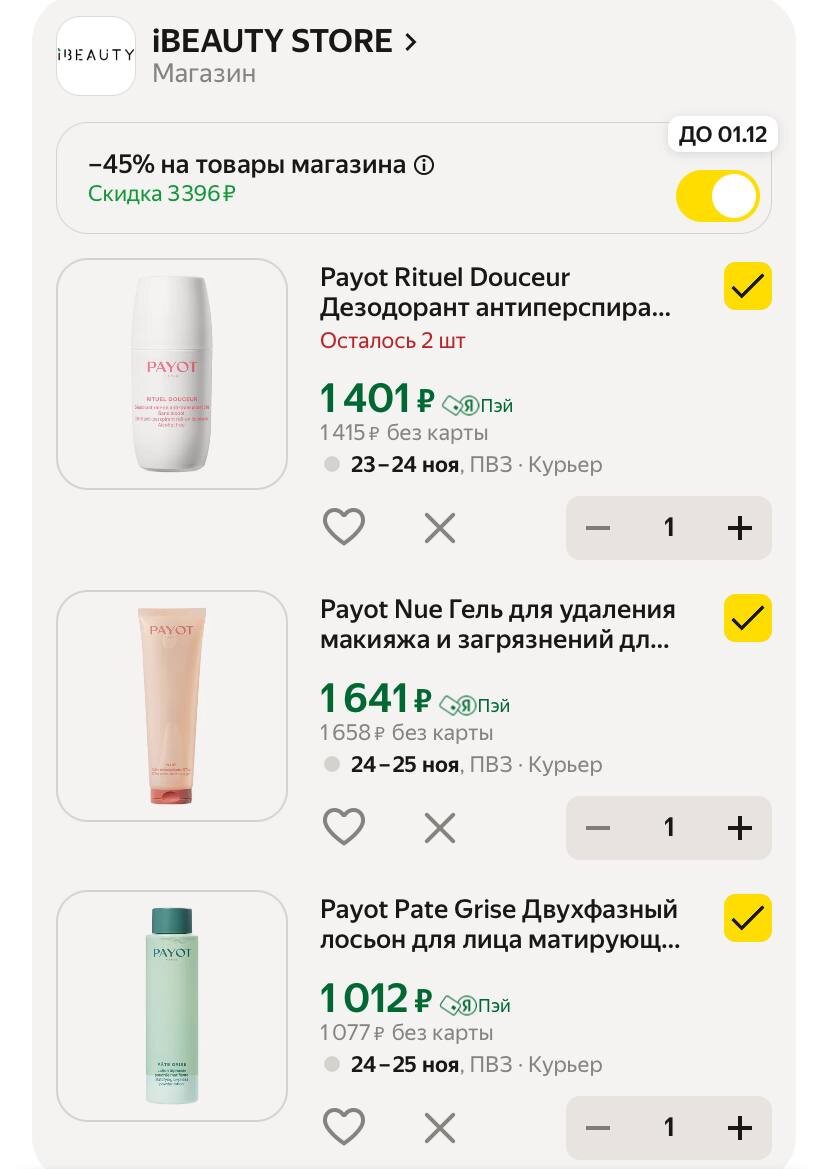Open Payot Pate Grise lotion product image
This screenshot has height=1169, width=828.
[172, 1006]
